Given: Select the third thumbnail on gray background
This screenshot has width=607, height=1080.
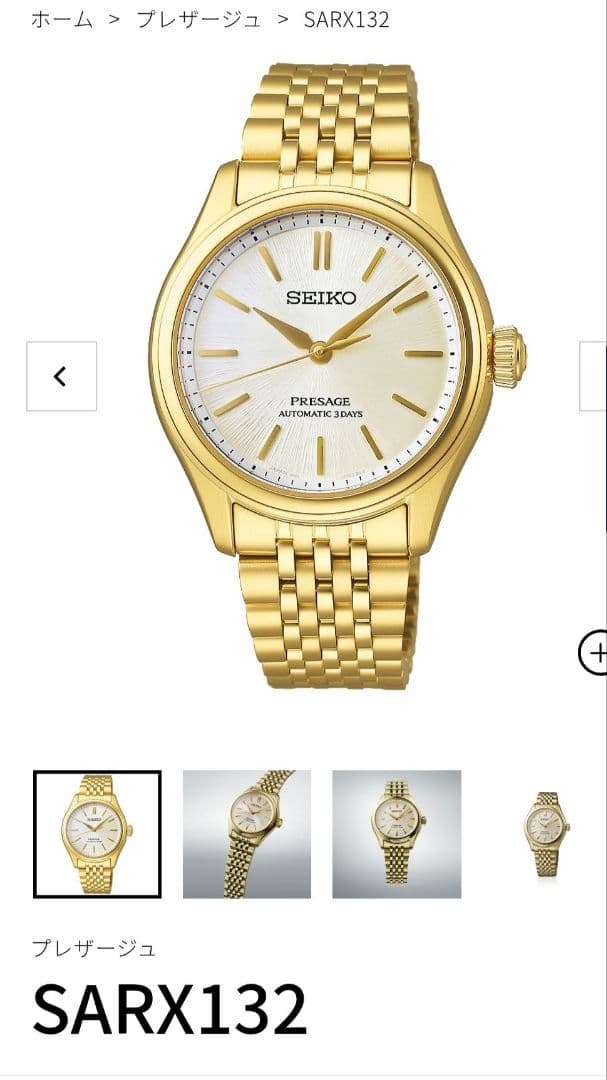Looking at the screenshot, I should tap(396, 834).
